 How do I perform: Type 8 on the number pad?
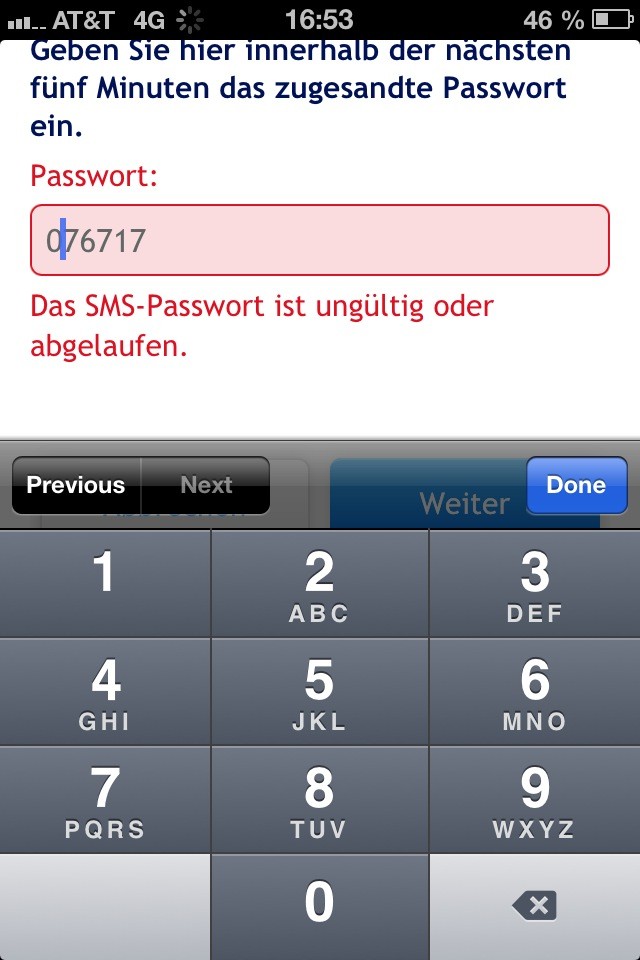[x=319, y=800]
